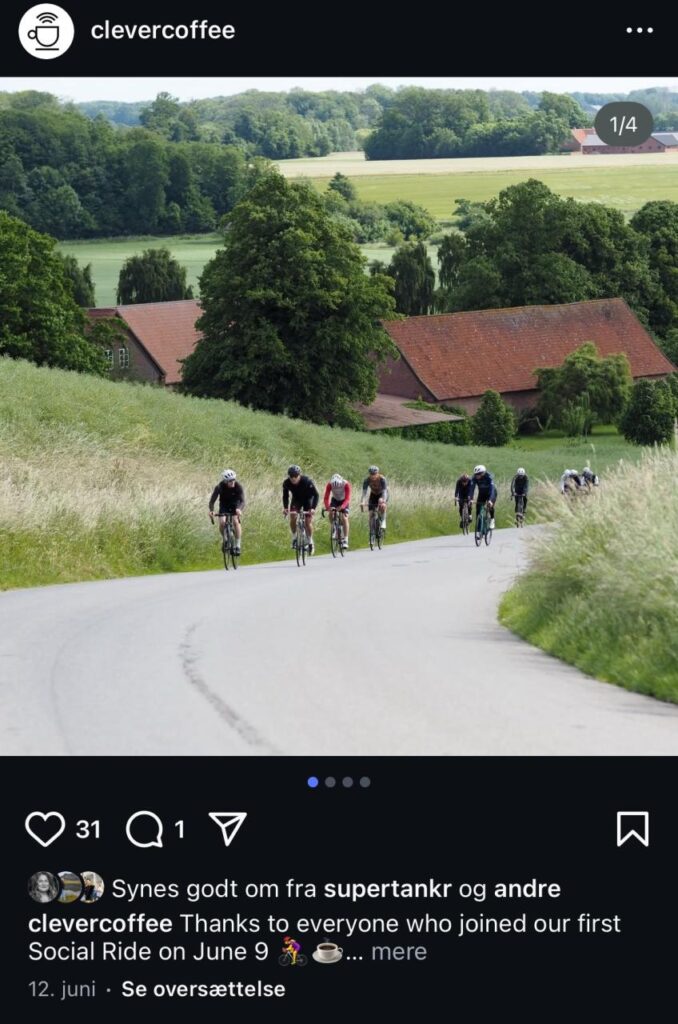Image resolution: width=678 pixels, height=1024 pixels.
Task: Open the clevercoffee username in the caption
Action: (100, 922)
